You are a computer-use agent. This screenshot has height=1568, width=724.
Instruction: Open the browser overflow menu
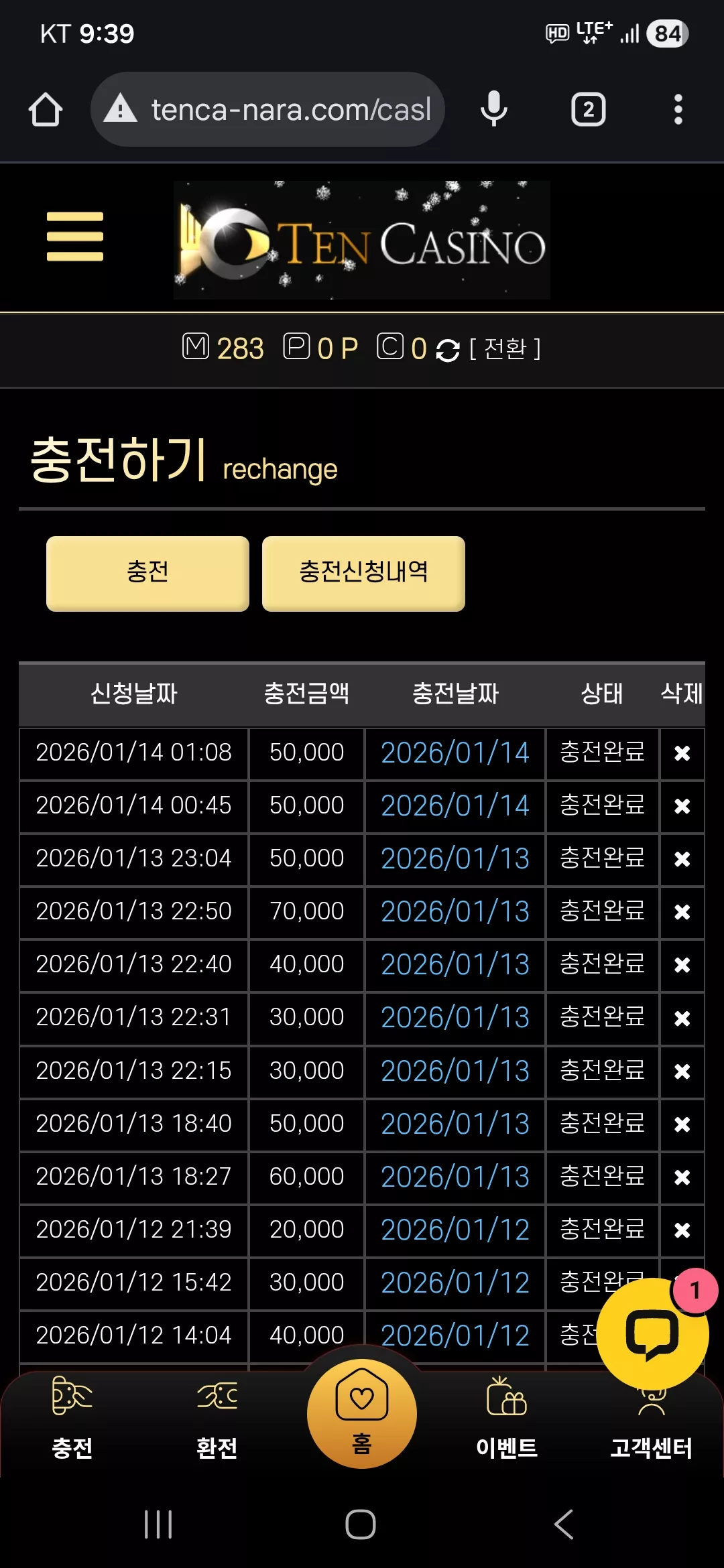678,109
